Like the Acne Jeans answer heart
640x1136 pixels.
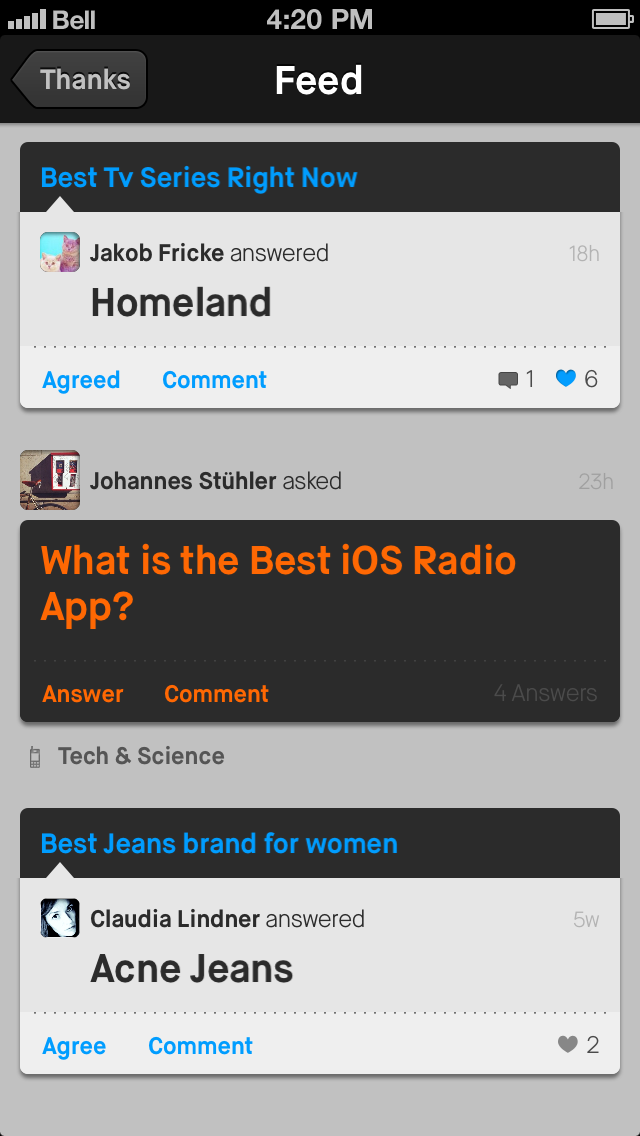tap(568, 1045)
